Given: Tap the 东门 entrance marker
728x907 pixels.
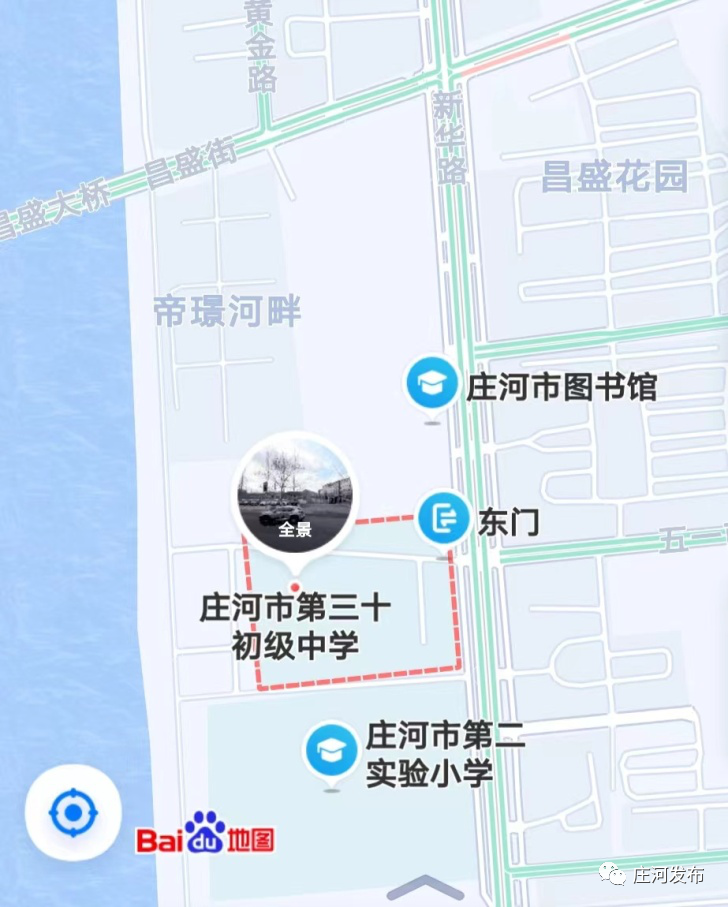Looking at the screenshot, I should coord(443,518).
